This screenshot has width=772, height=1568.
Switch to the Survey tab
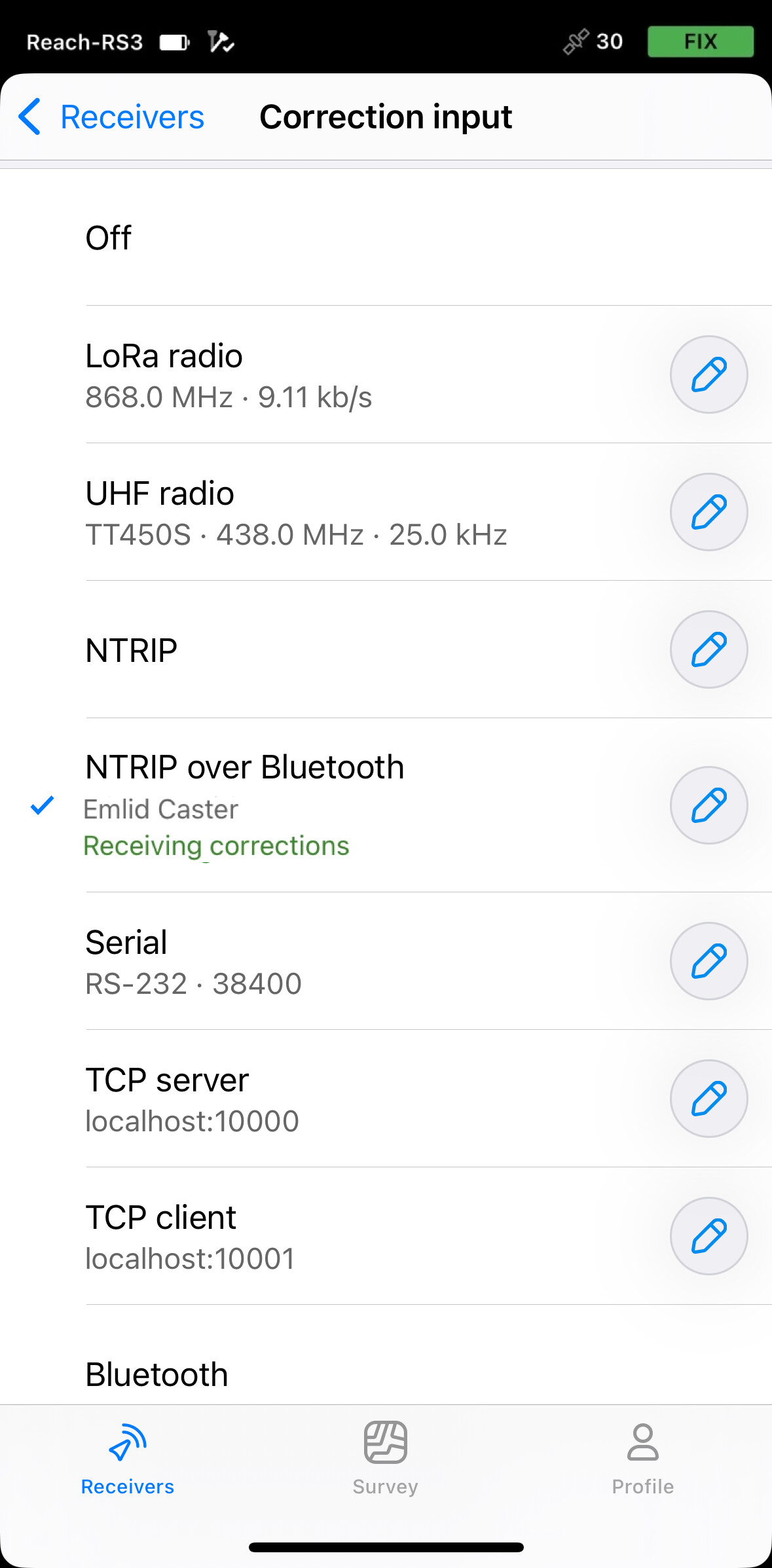pyautogui.click(x=386, y=1459)
